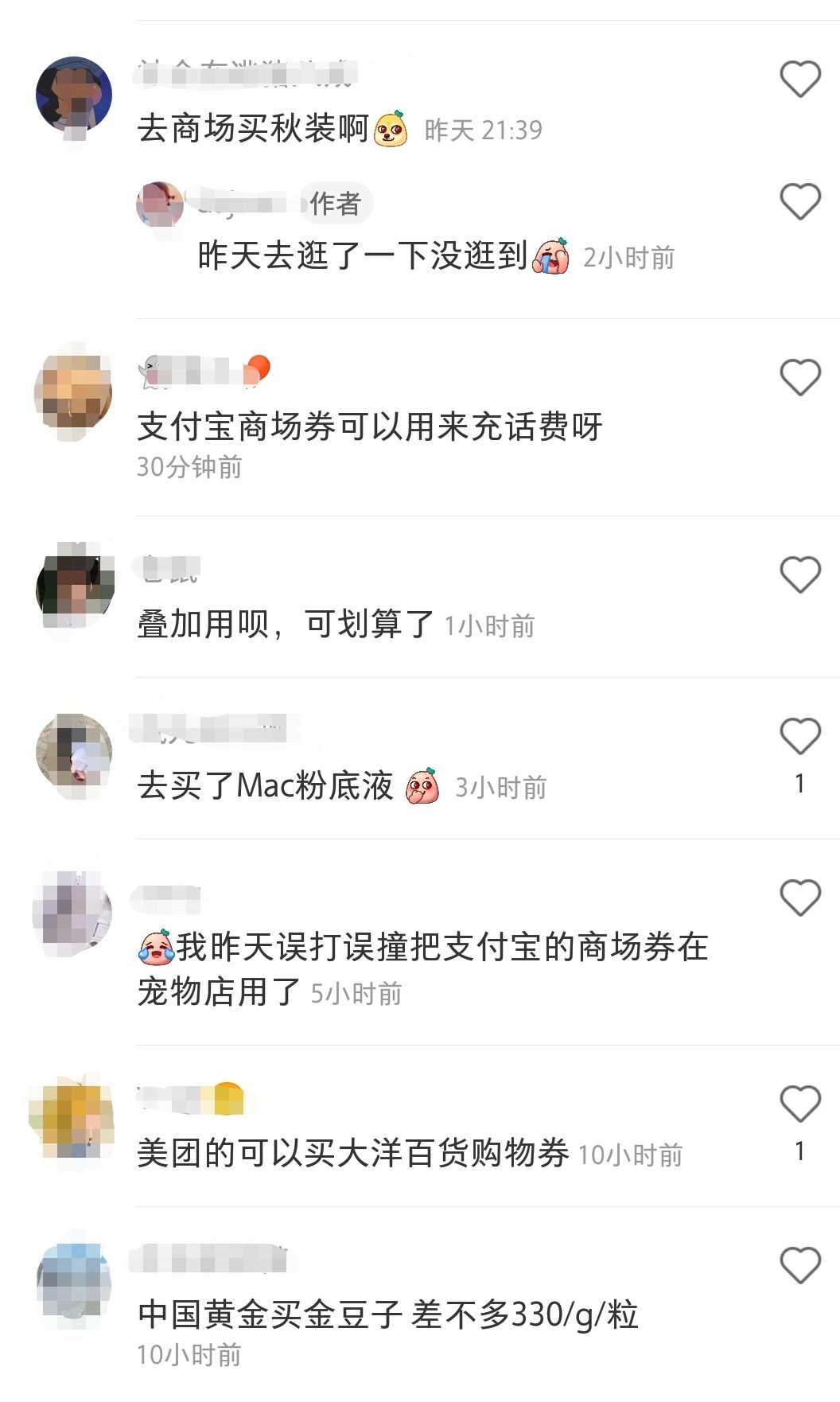
Task: View the profile of the 充话费 commenter
Action: 74,393
